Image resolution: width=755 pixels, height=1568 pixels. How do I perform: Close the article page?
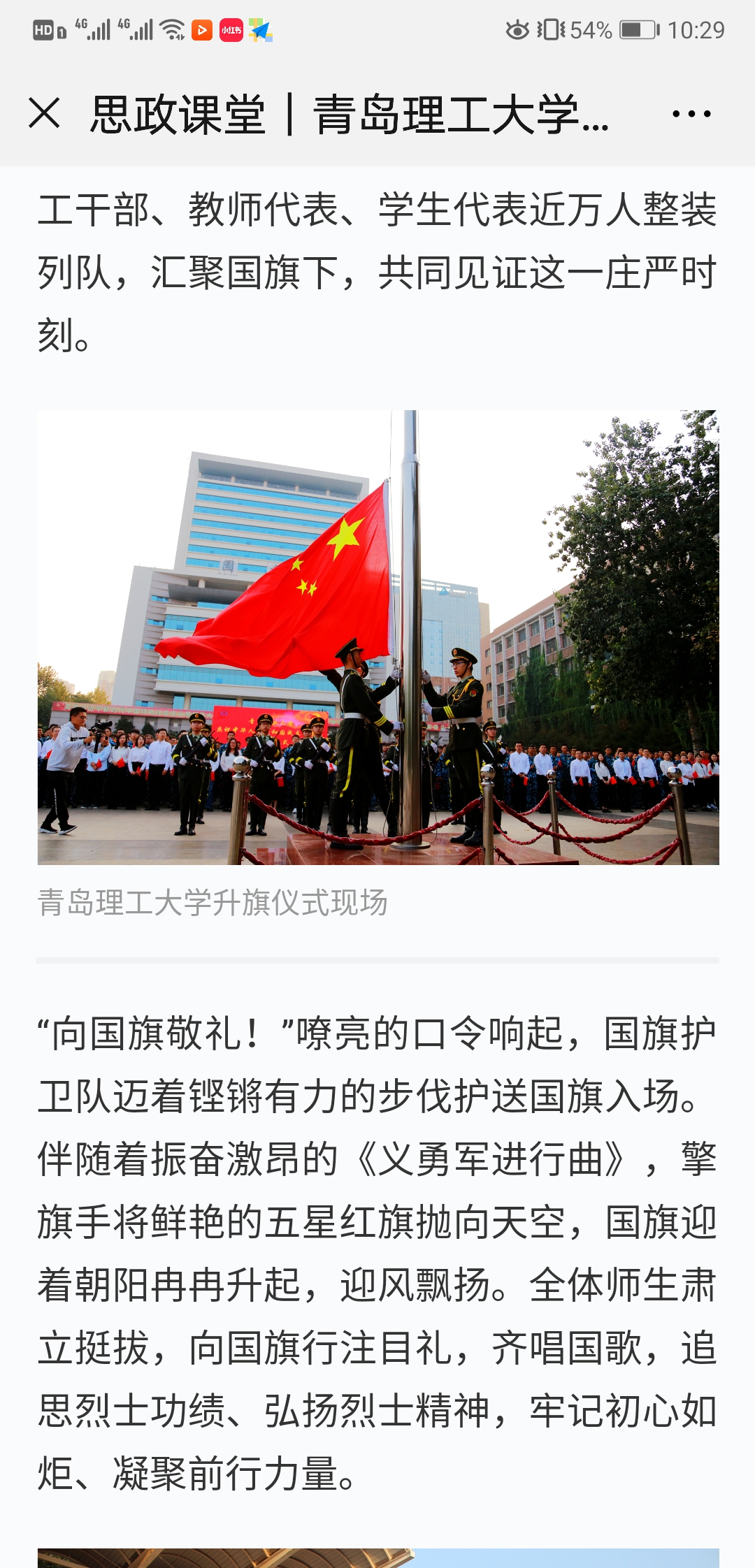(45, 113)
